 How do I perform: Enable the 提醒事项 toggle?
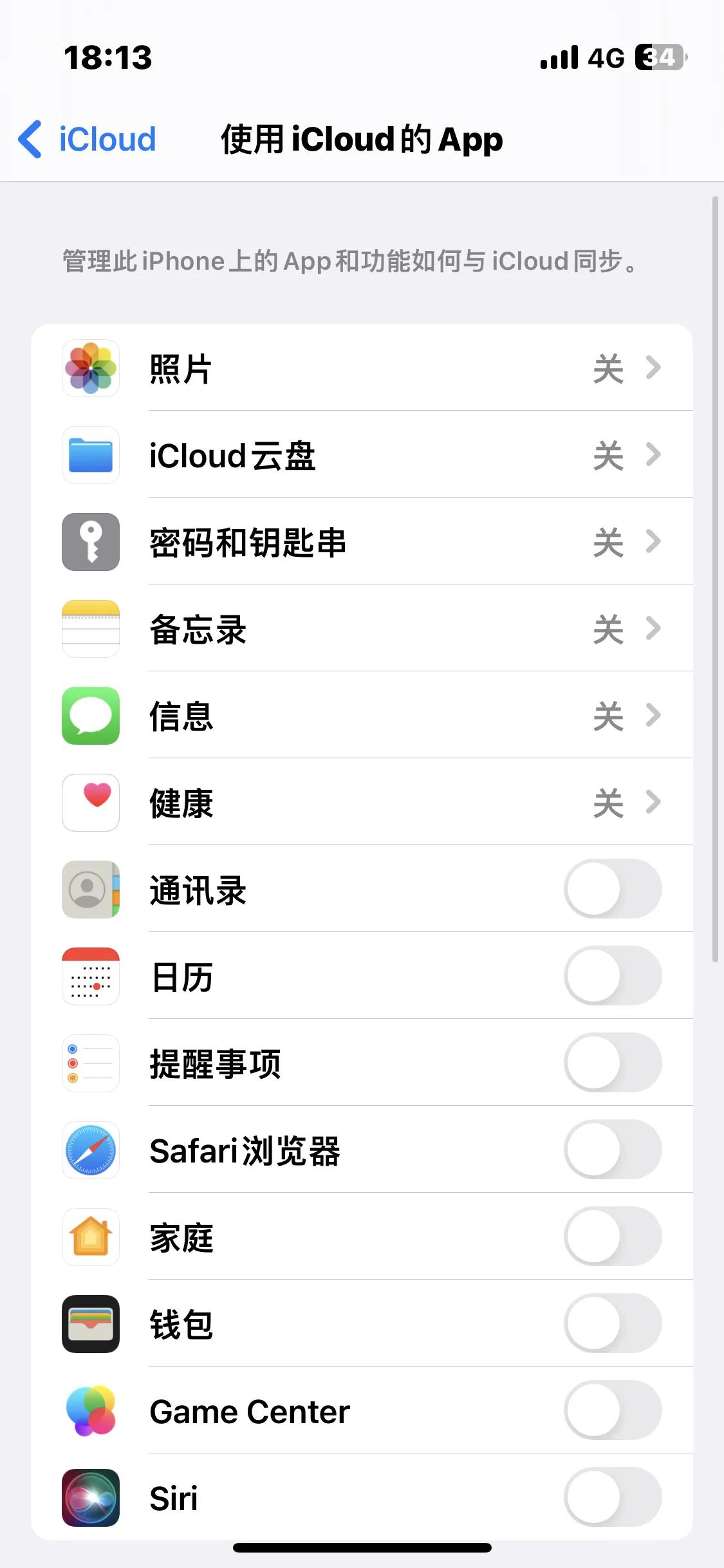click(x=612, y=1063)
